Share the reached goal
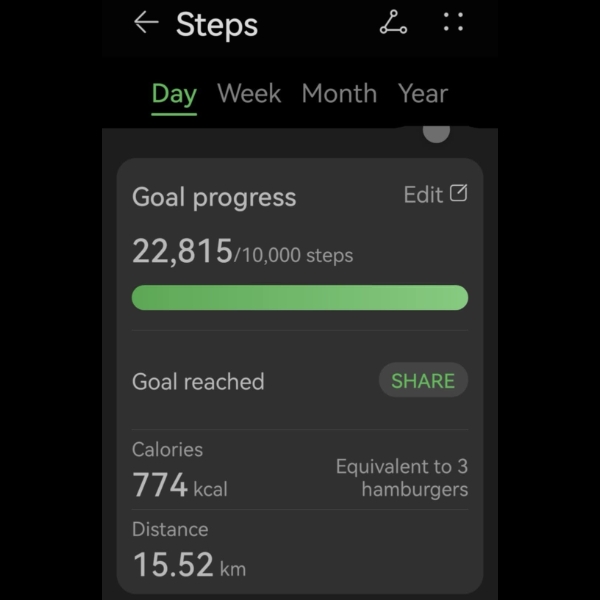Image resolution: width=600 pixels, height=600 pixels. tap(423, 381)
